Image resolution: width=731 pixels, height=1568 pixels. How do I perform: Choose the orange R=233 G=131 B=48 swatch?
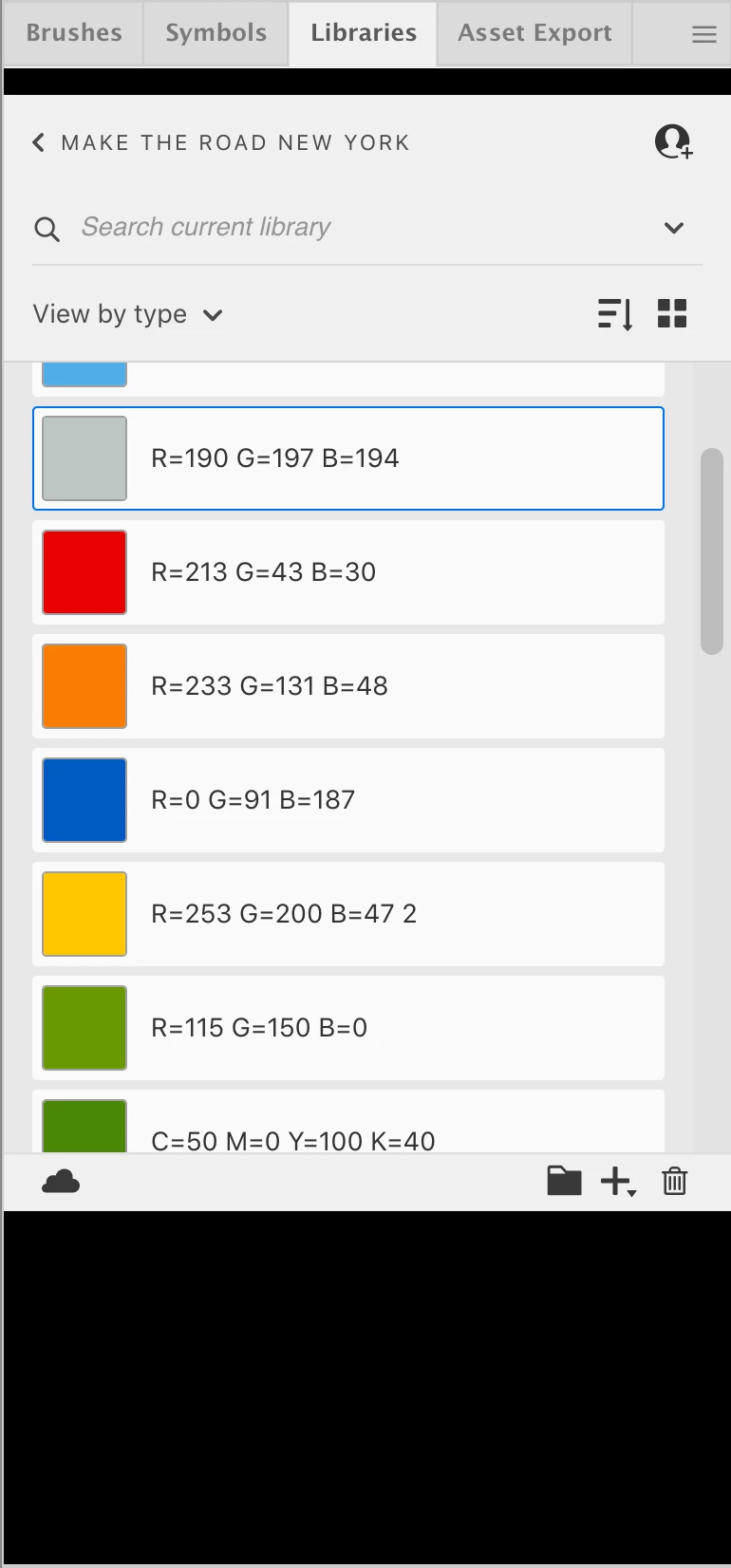coord(84,686)
